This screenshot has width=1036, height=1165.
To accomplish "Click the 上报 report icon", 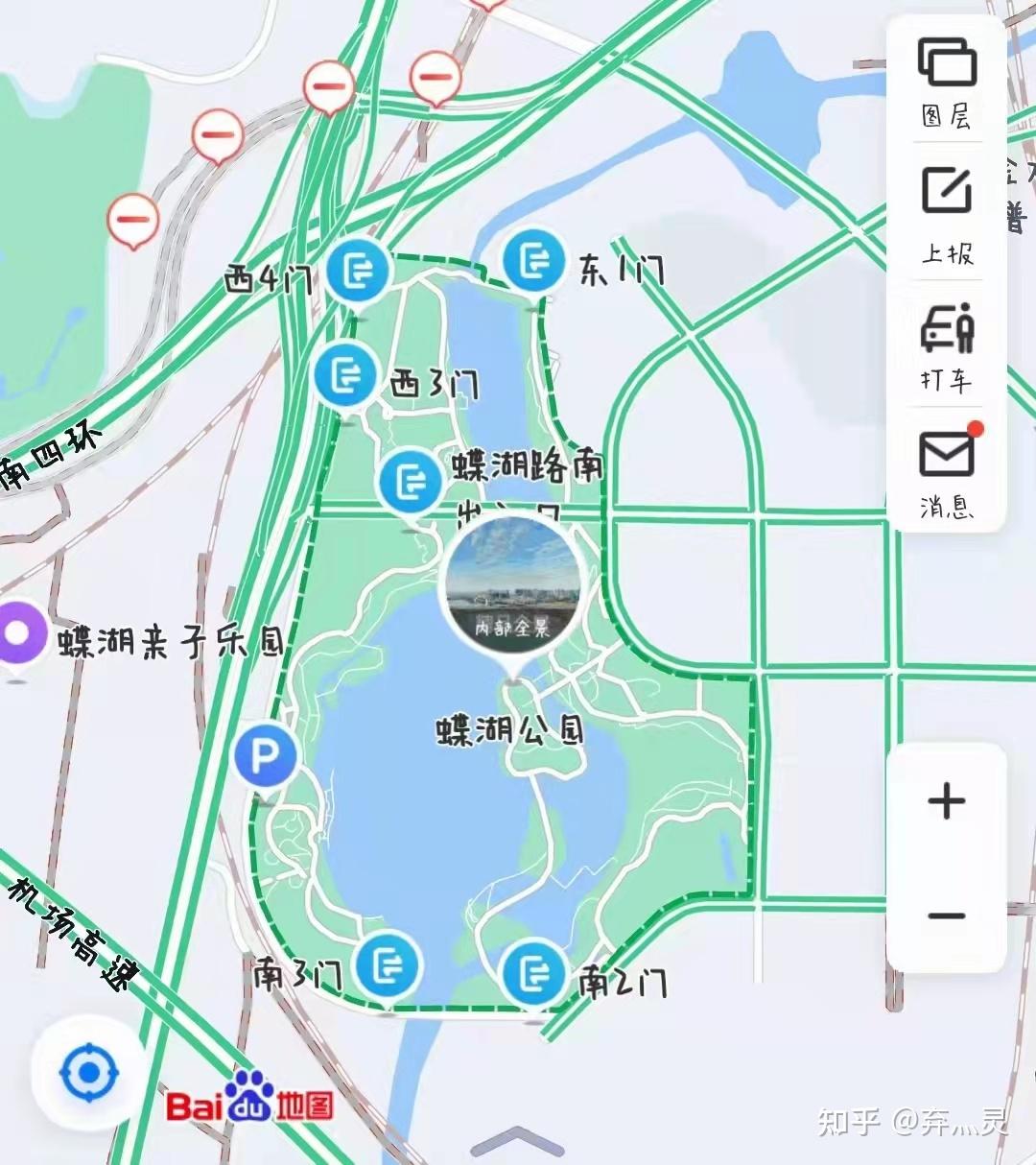I will click(x=945, y=197).
